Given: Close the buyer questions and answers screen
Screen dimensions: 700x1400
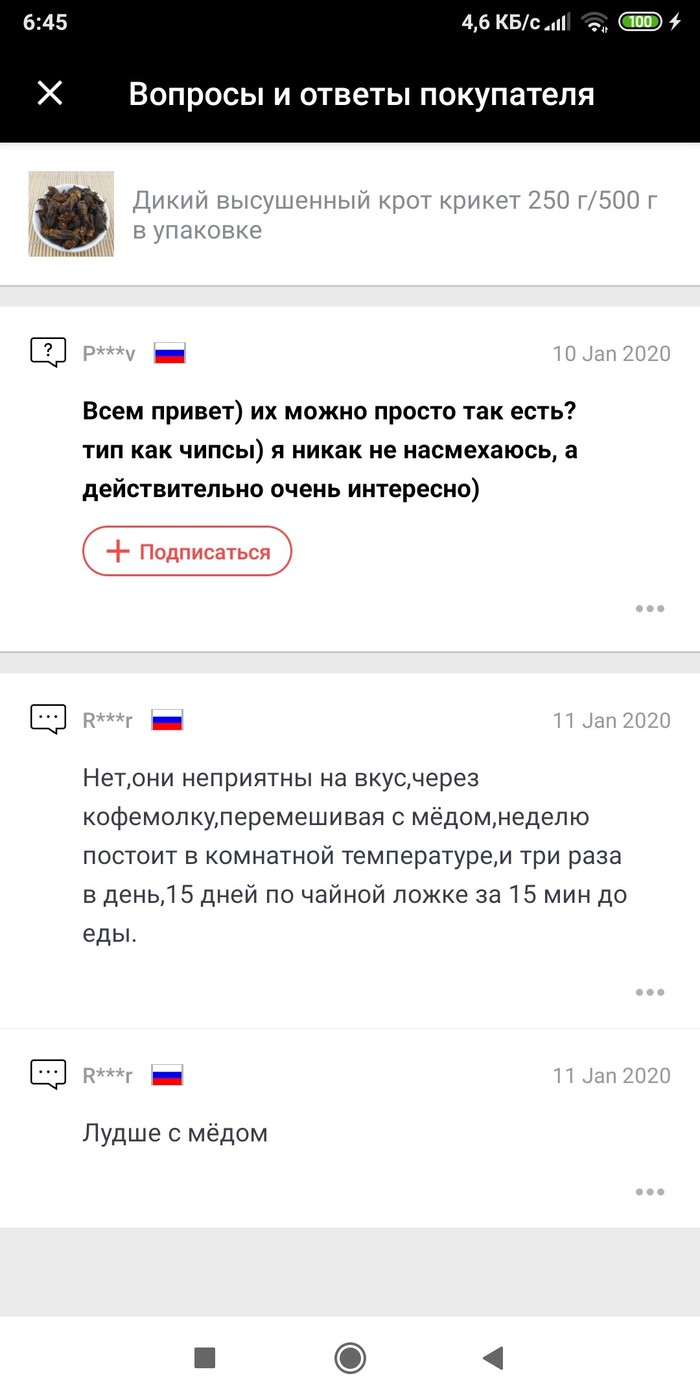Looking at the screenshot, I should click(x=49, y=94).
